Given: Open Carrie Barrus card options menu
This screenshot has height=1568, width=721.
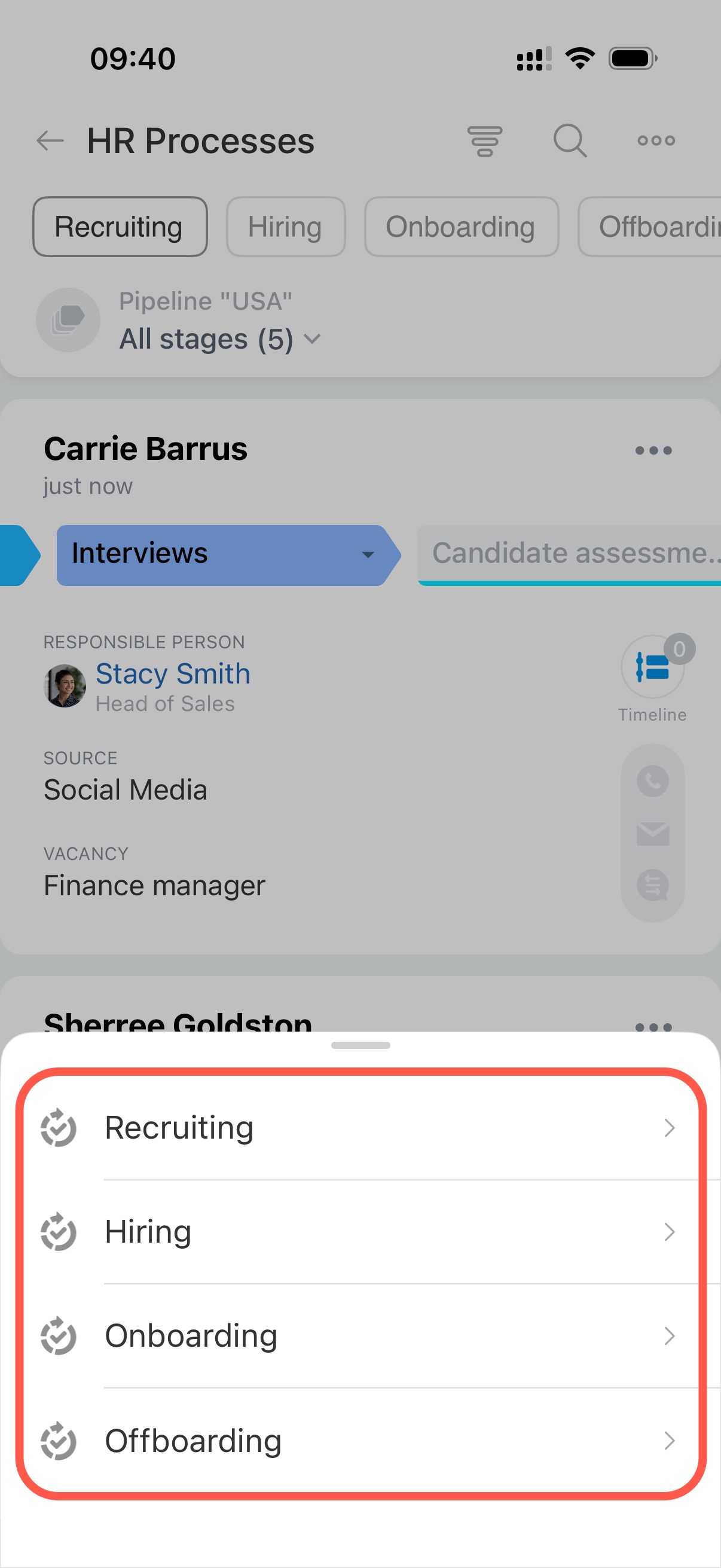Looking at the screenshot, I should tap(653, 451).
